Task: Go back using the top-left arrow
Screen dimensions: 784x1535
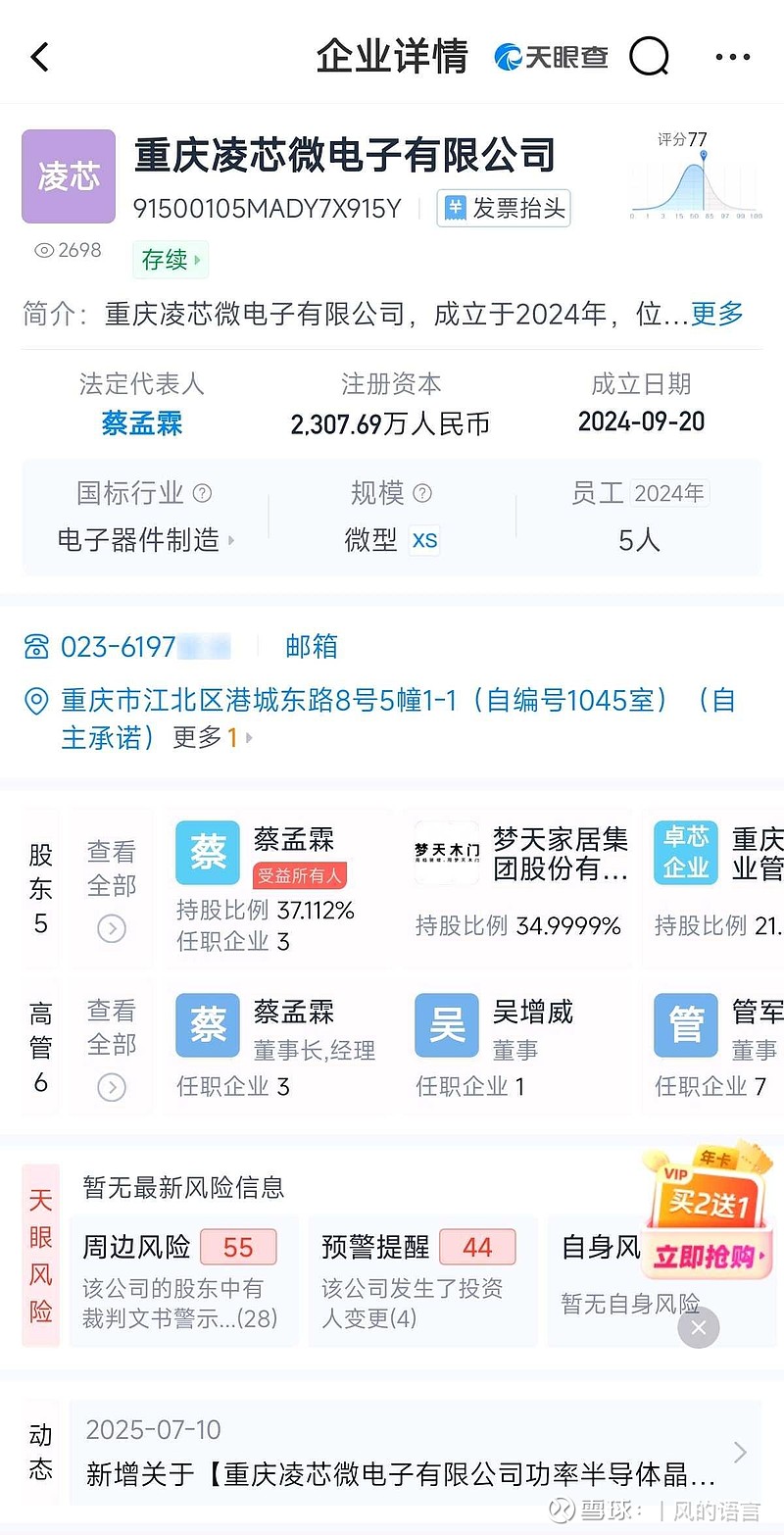Action: 40,57
